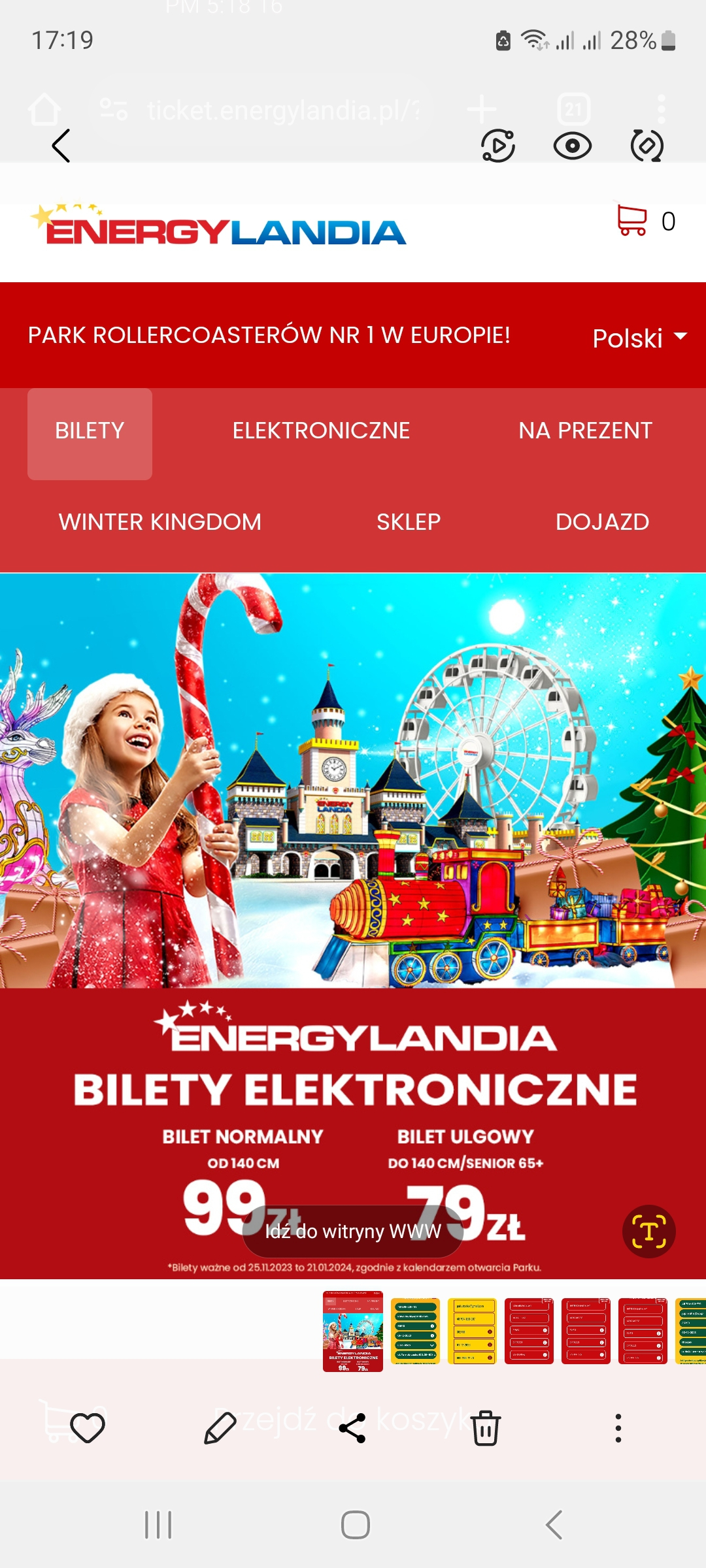Go to the home screen

click(355, 1525)
